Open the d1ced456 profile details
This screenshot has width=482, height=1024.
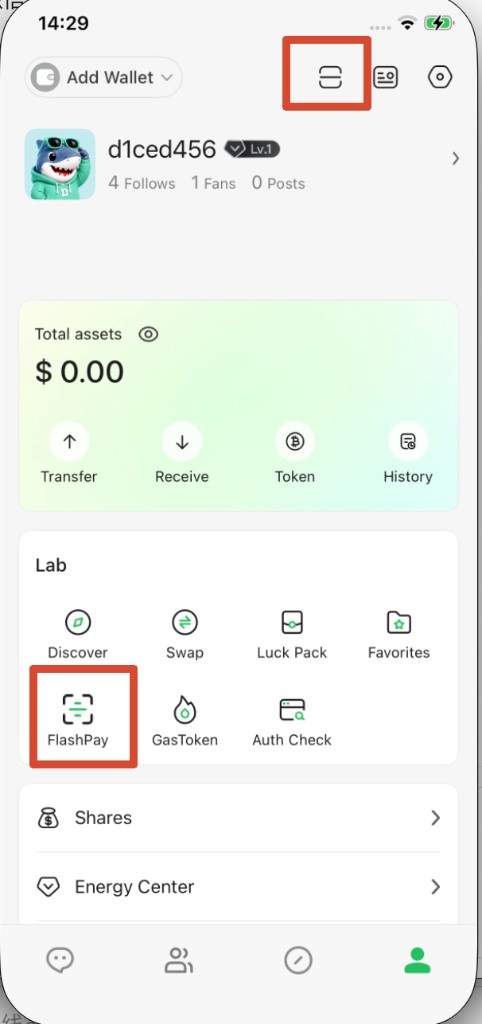pyautogui.click(x=242, y=164)
